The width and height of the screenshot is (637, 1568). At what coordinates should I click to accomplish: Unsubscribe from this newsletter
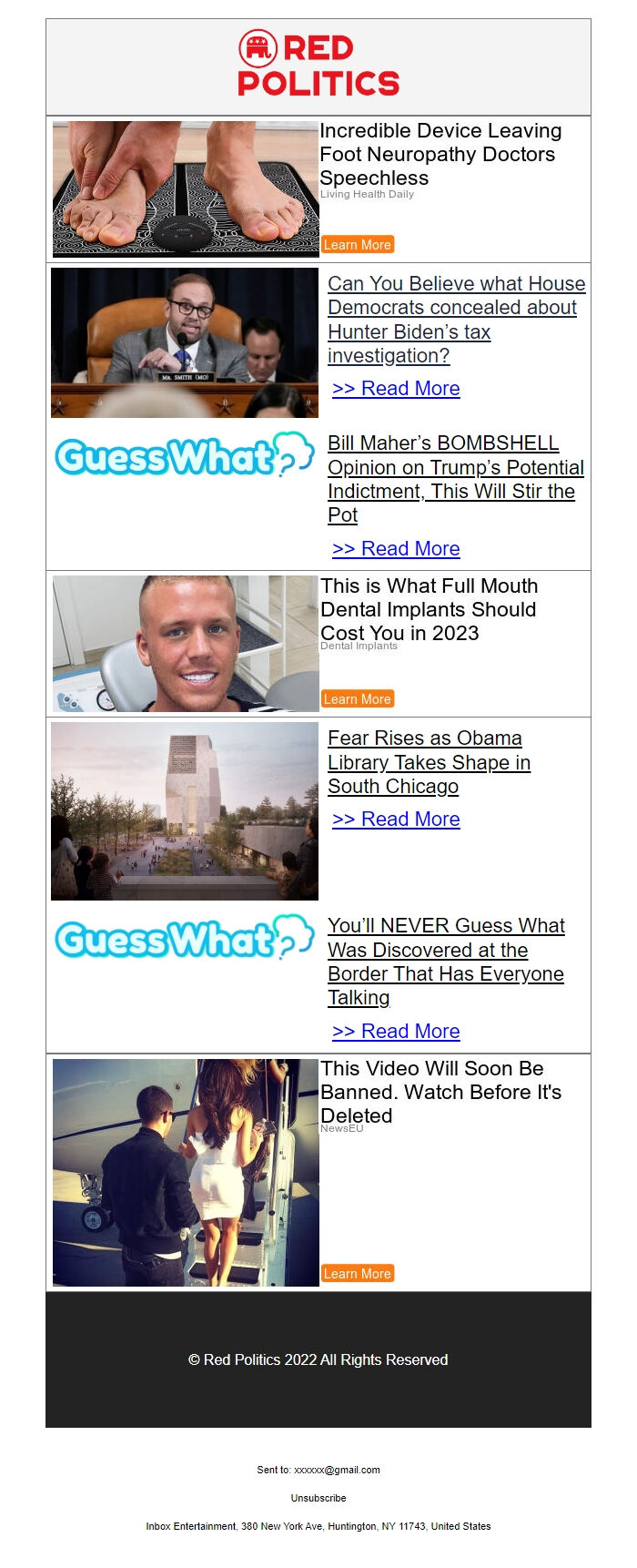point(318,1498)
